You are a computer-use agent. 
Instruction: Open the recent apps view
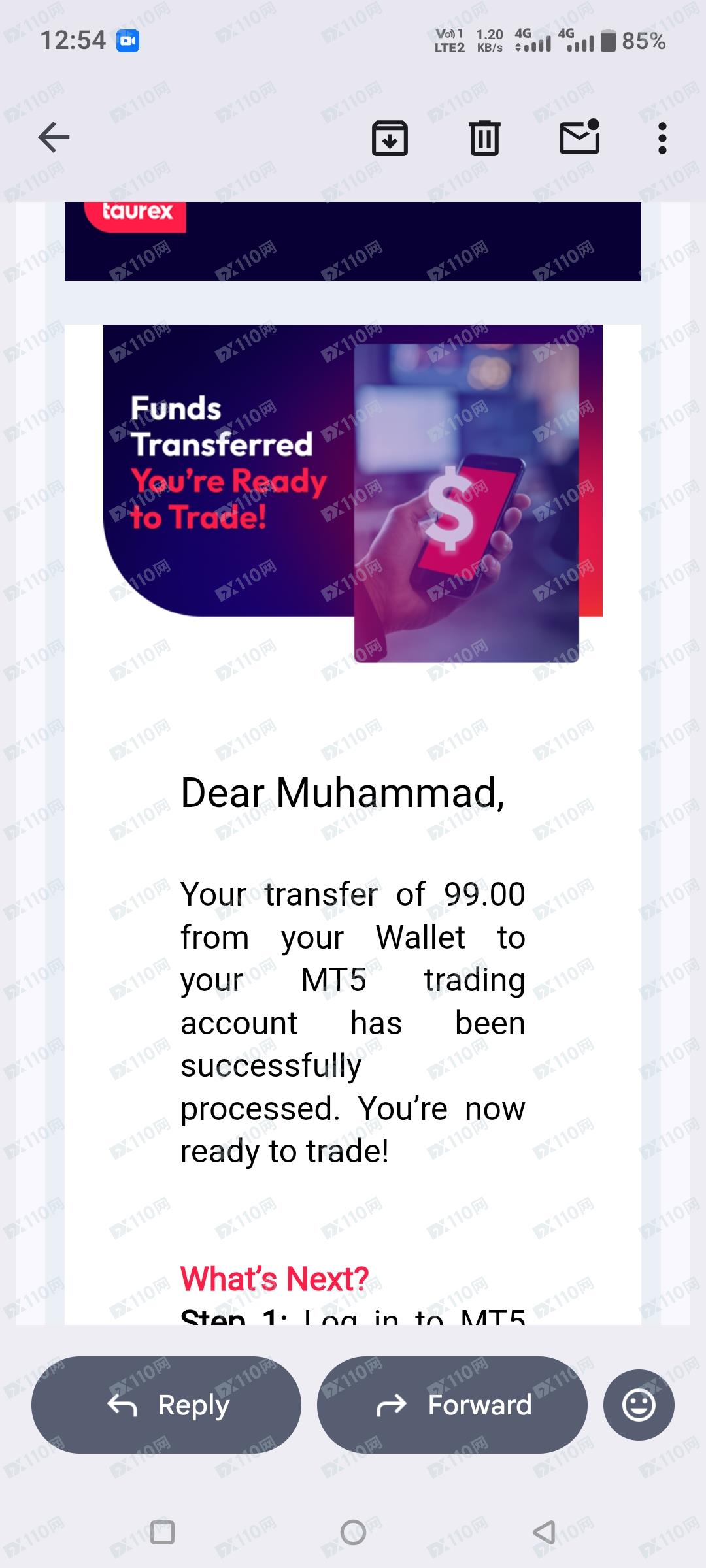tap(162, 1532)
